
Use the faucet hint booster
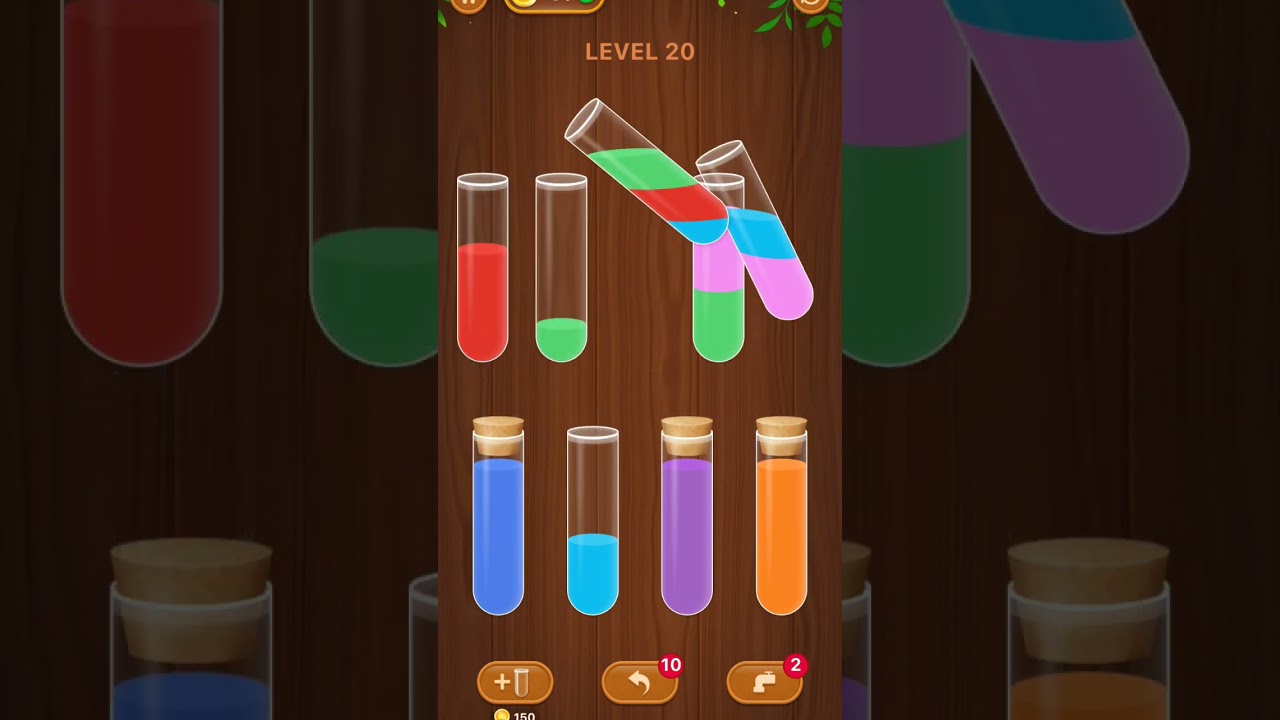point(764,683)
